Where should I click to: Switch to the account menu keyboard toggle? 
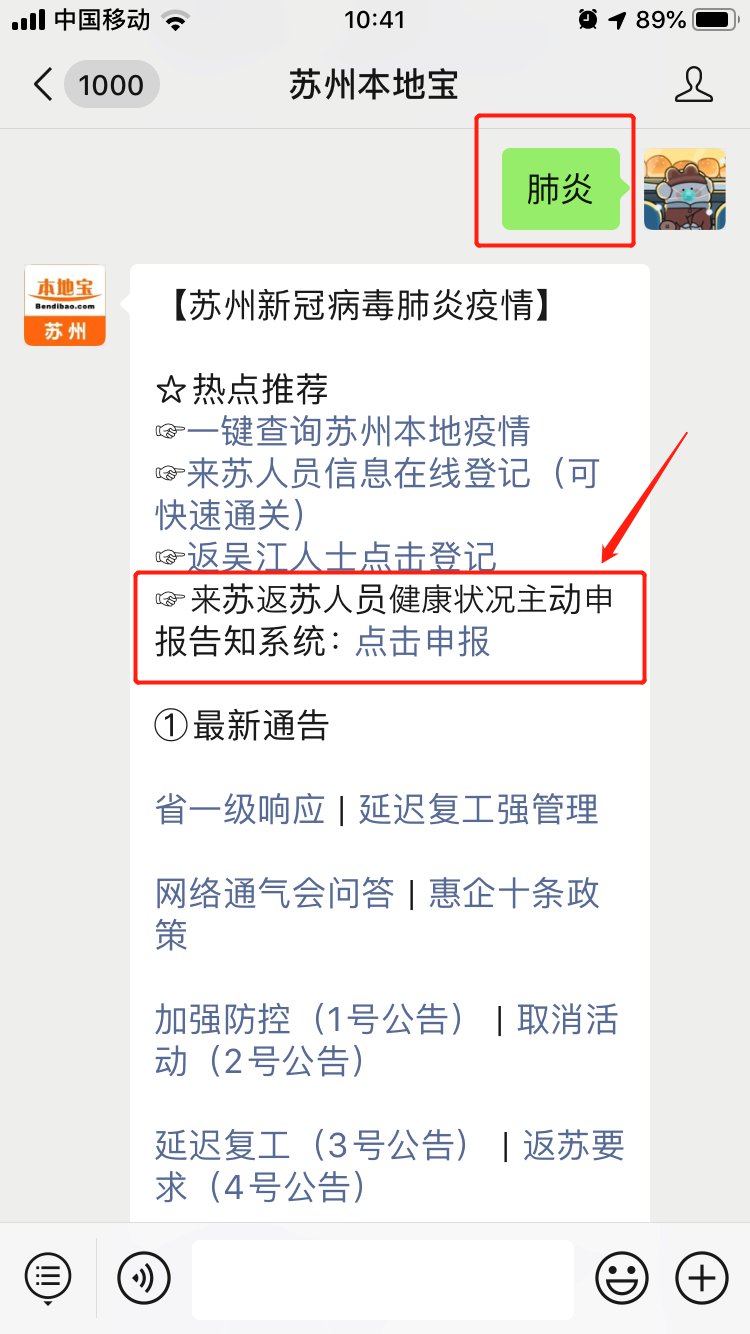click(x=47, y=1278)
